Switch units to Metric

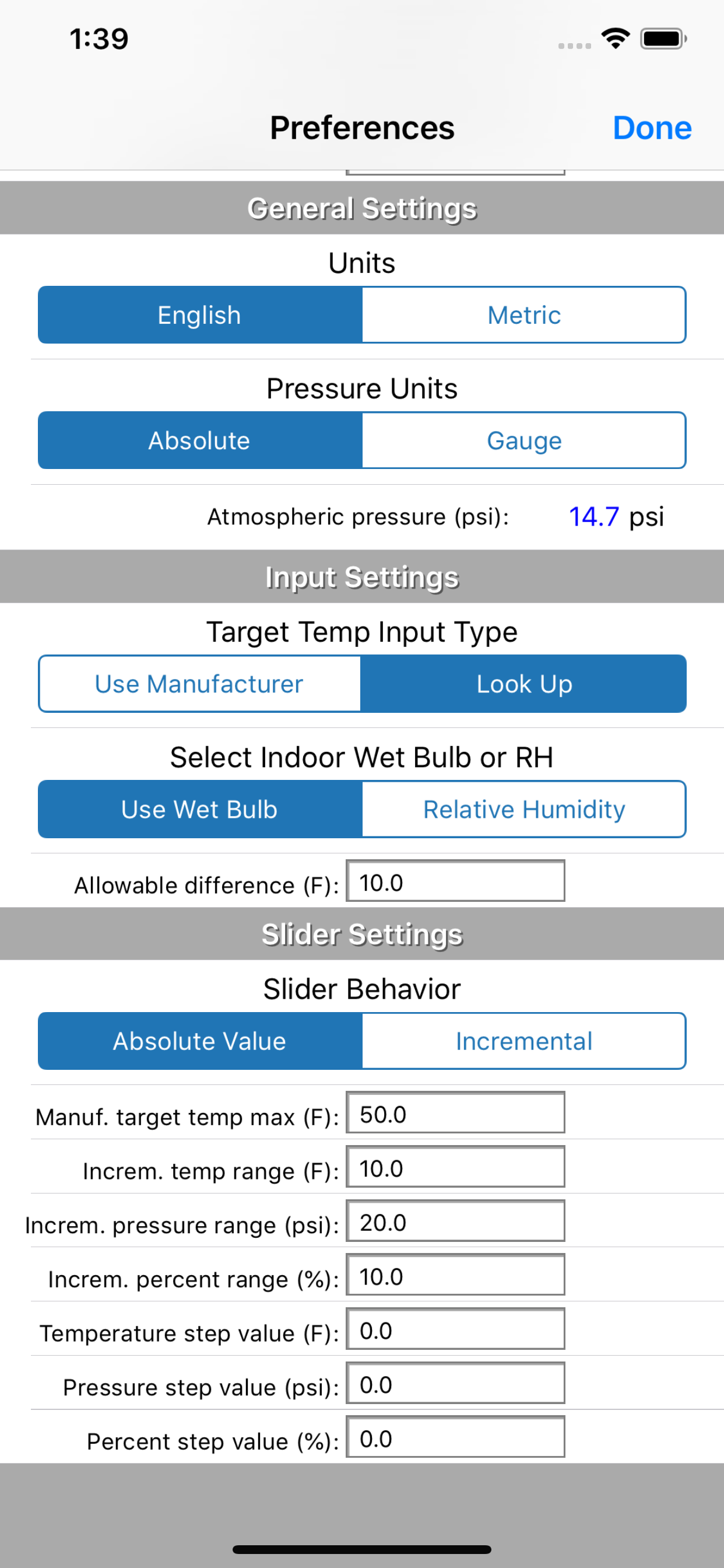(524, 314)
